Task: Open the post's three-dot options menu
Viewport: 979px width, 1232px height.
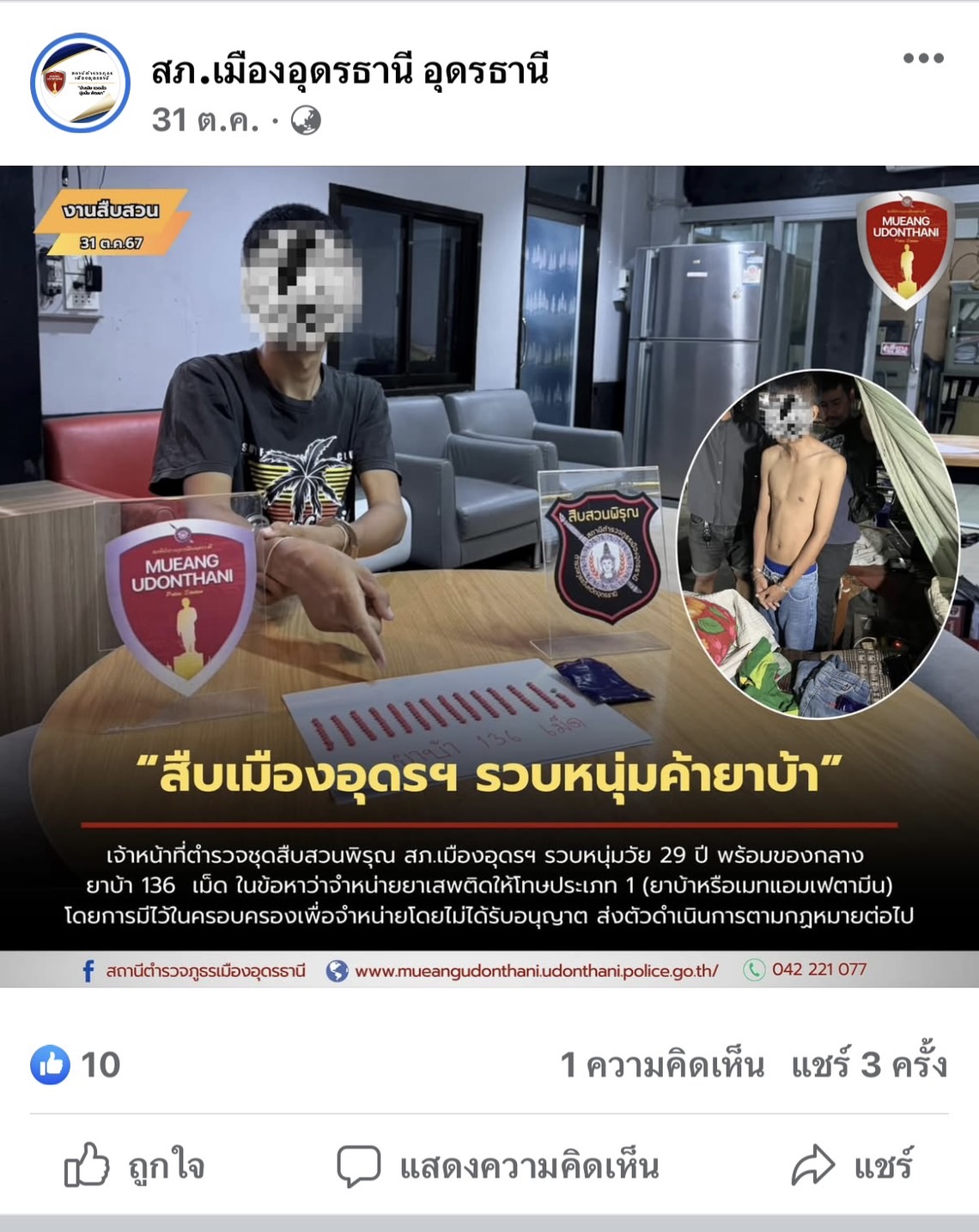Action: coord(923,58)
